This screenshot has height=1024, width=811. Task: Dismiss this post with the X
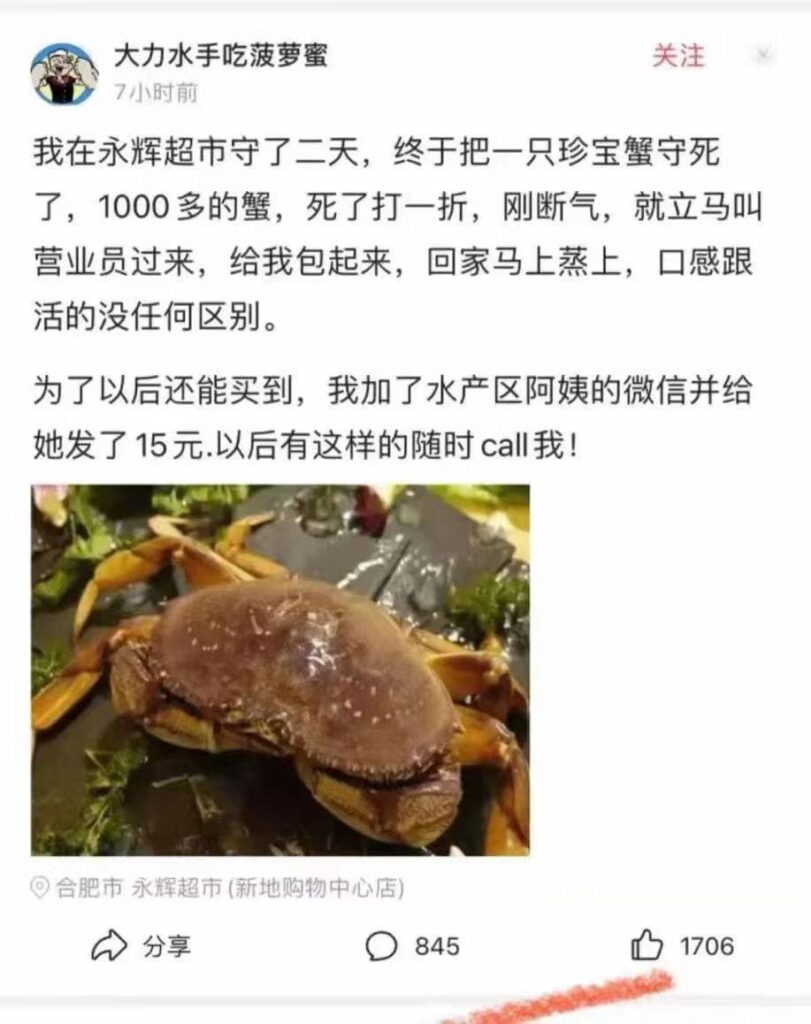[763, 55]
